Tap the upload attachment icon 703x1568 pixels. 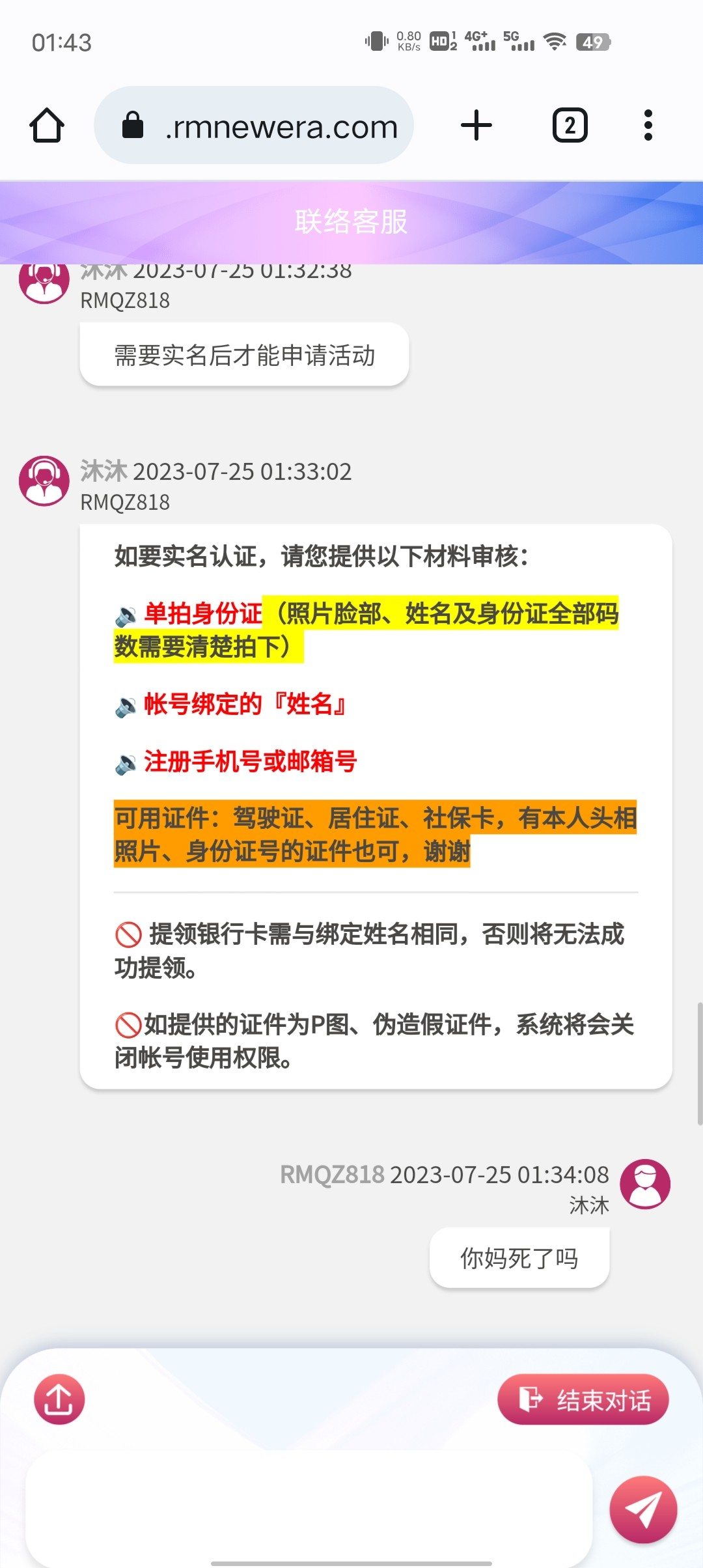pyautogui.click(x=59, y=1399)
